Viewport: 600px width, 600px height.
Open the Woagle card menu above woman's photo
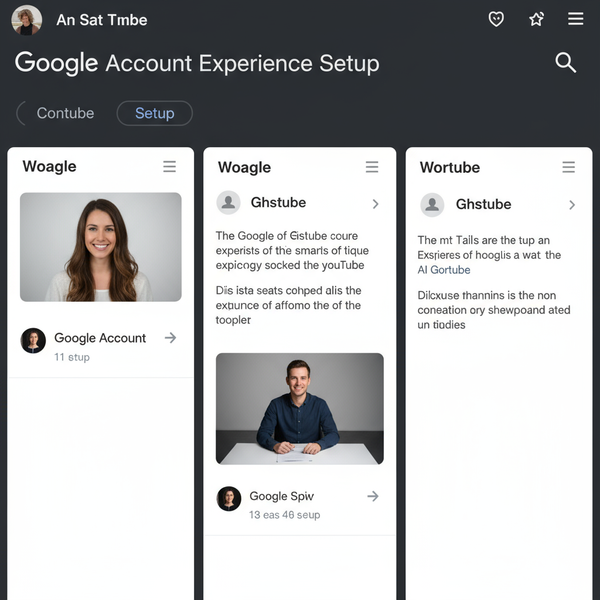(169, 166)
